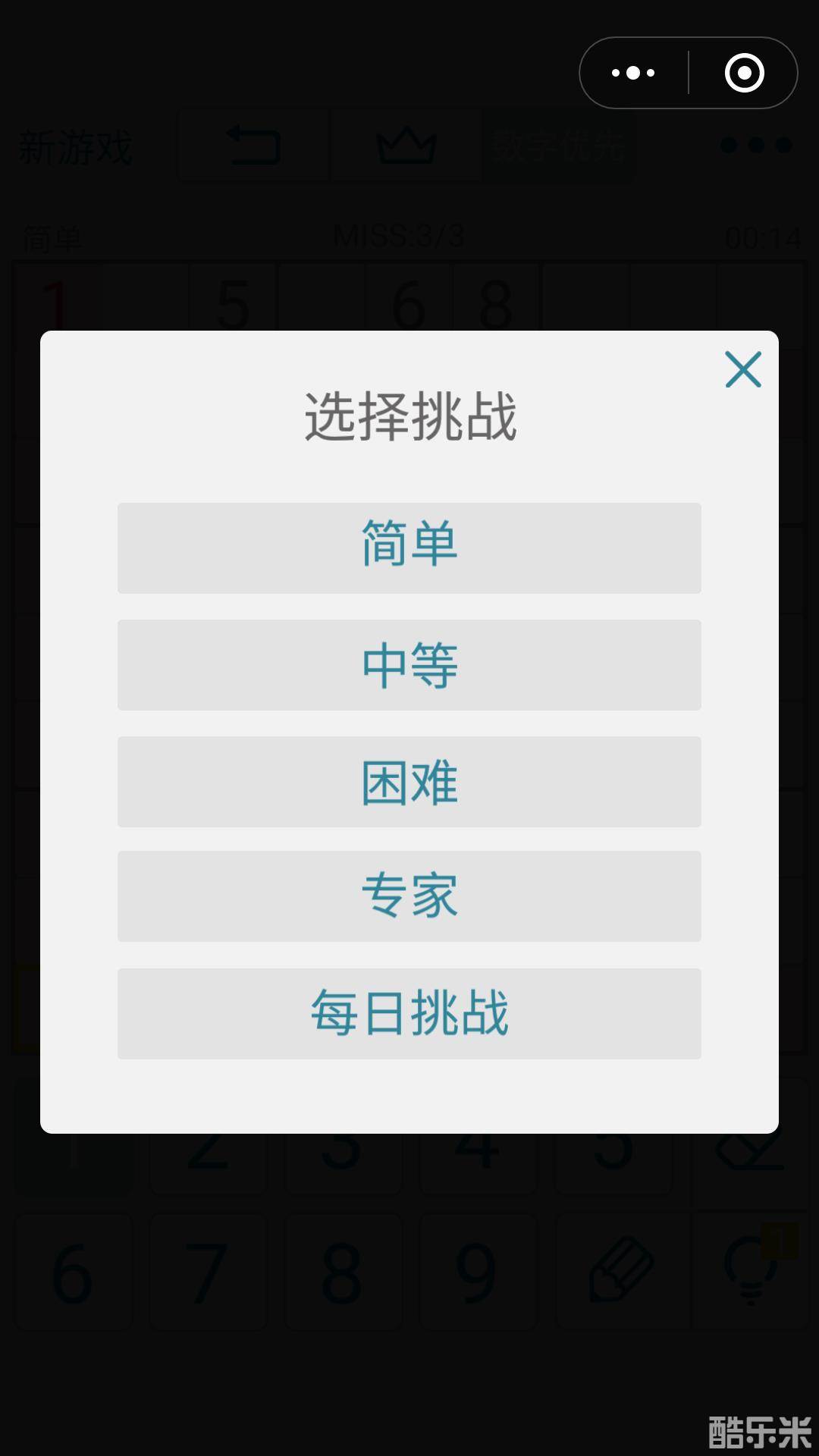Select 困难 challenge
Screen dimensions: 819x1456
pos(409,781)
